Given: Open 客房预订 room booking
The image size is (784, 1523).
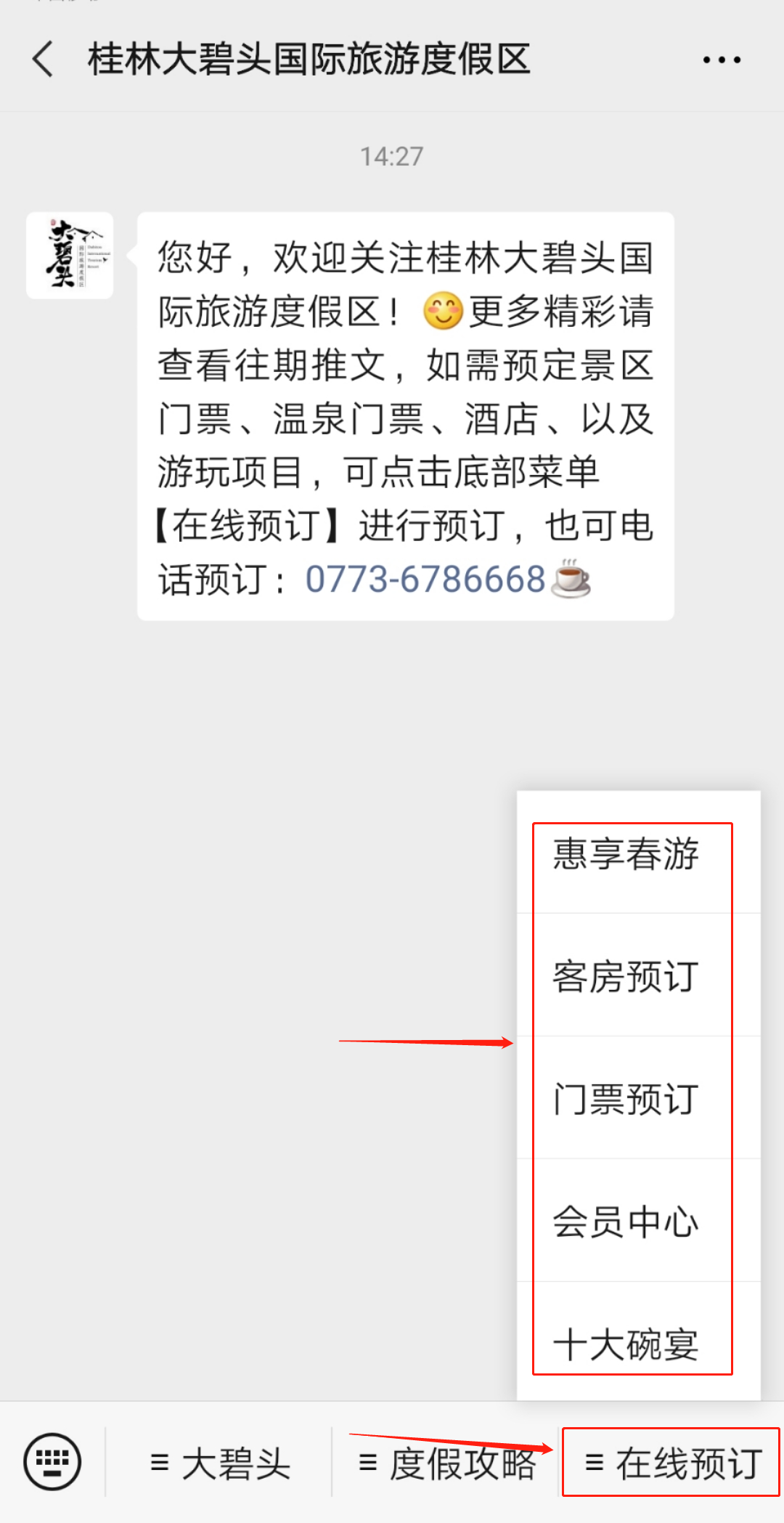Looking at the screenshot, I should [626, 976].
